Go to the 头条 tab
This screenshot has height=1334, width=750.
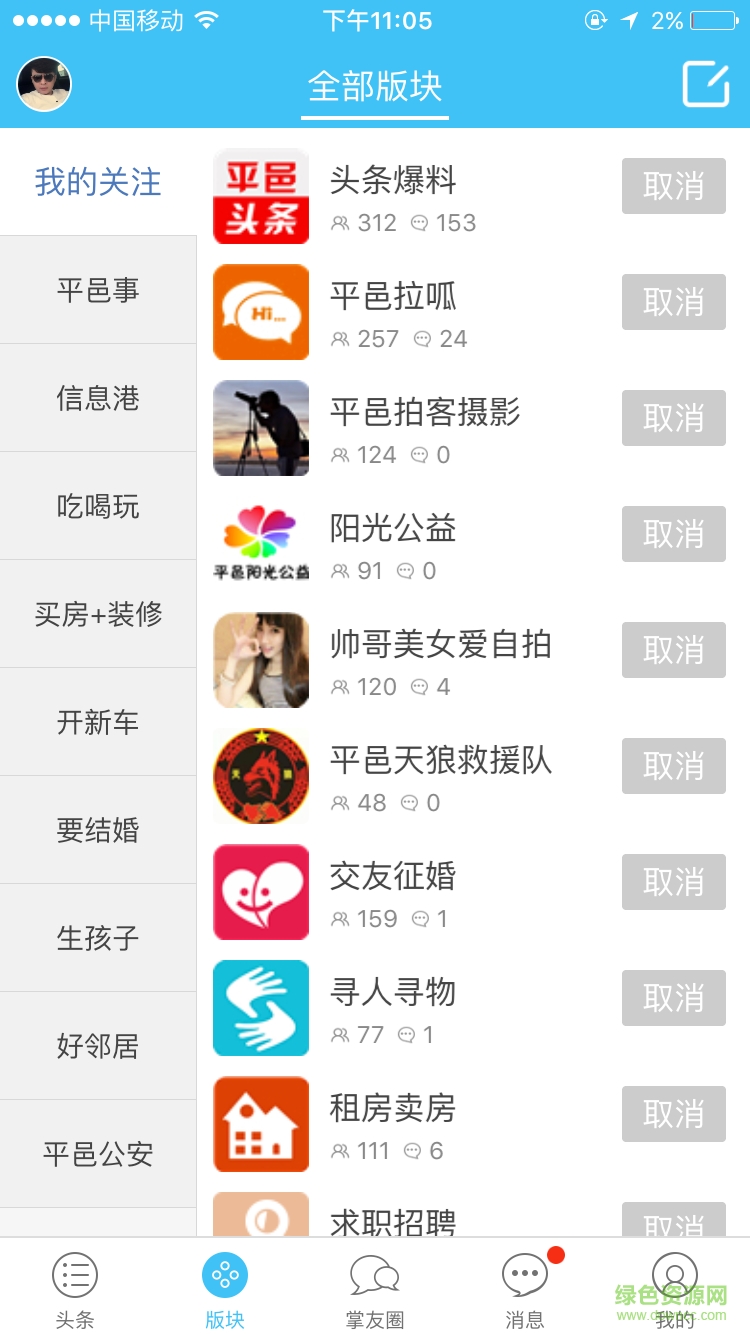tap(75, 1290)
